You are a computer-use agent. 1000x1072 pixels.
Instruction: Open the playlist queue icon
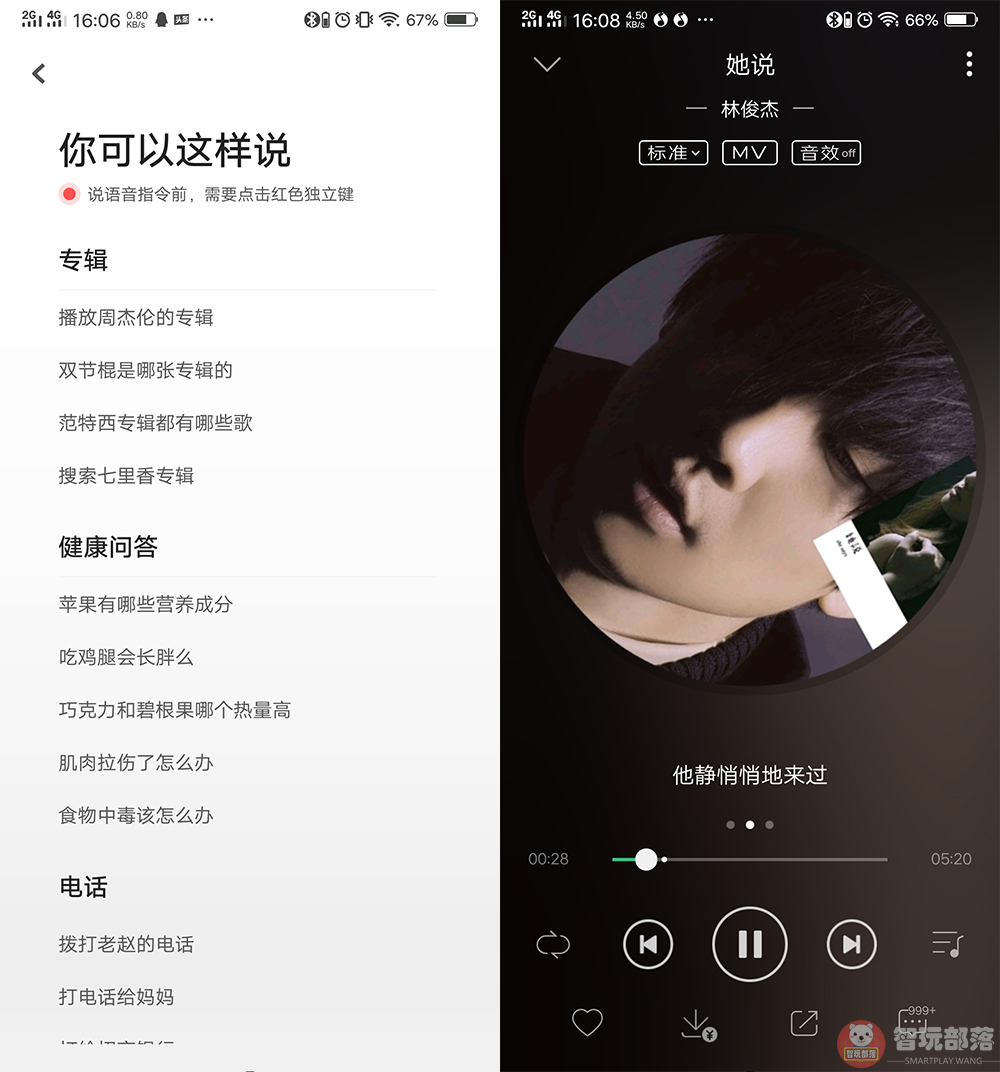pyautogui.click(x=946, y=944)
